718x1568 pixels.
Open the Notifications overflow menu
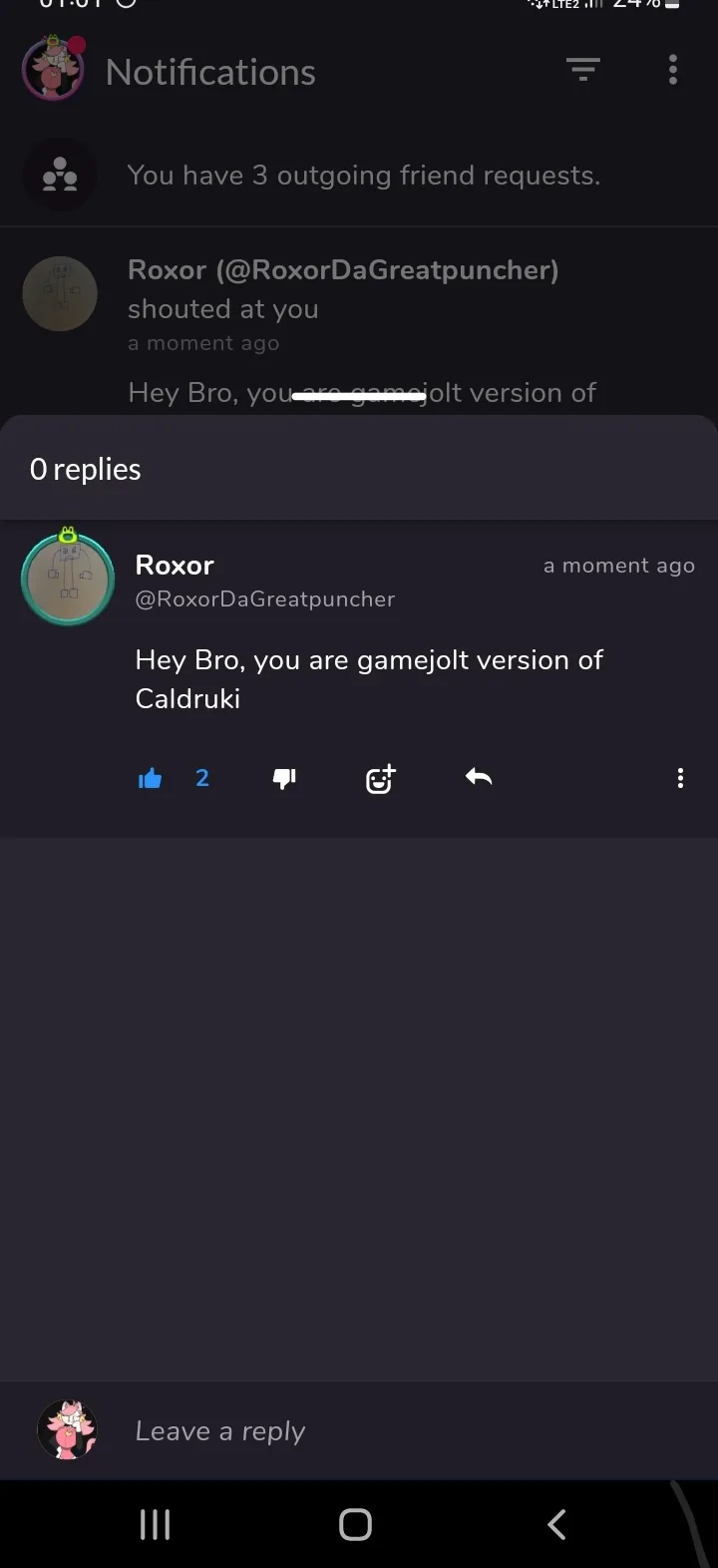click(x=673, y=70)
